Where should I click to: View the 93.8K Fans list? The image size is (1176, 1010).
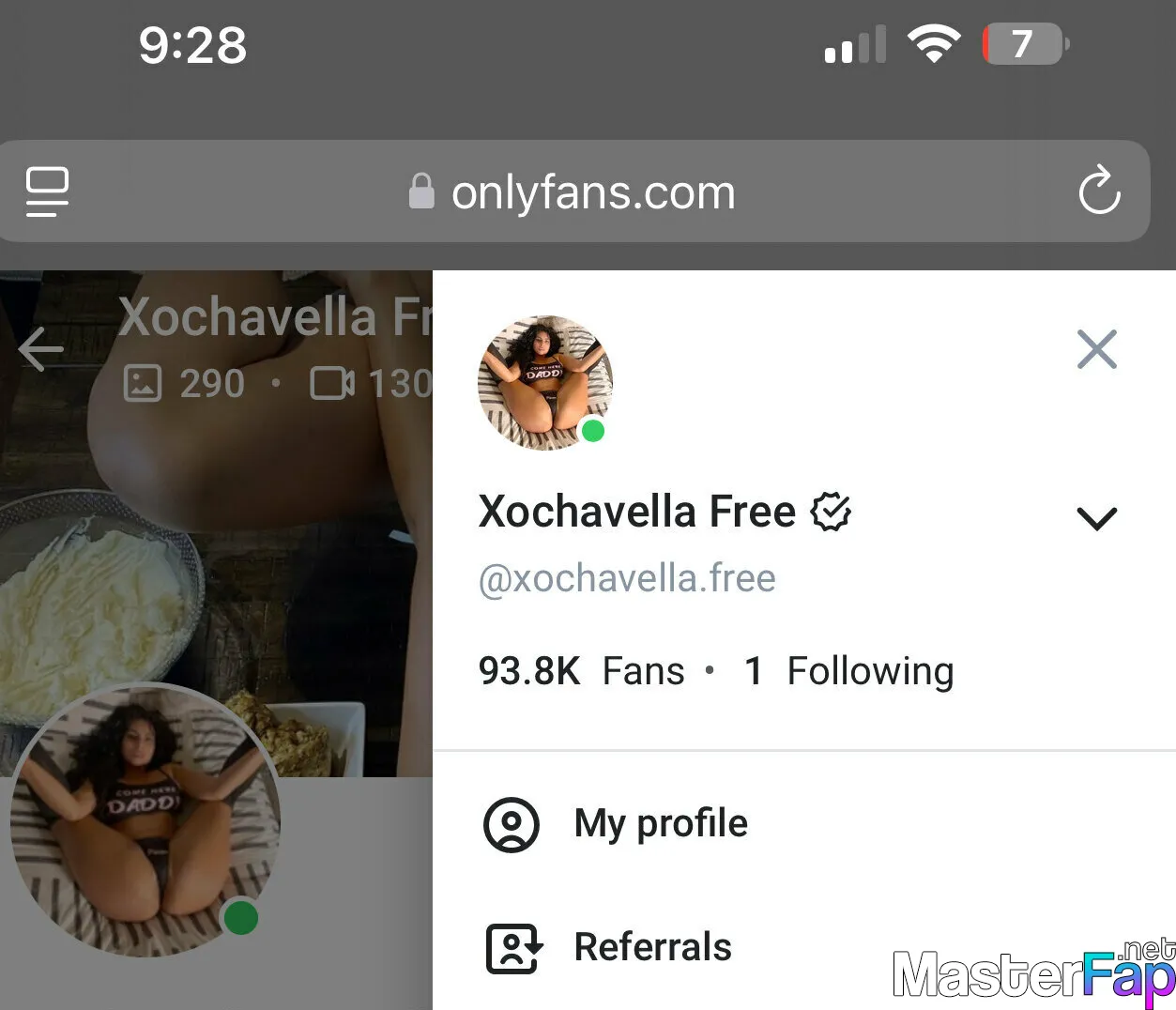tap(581, 671)
